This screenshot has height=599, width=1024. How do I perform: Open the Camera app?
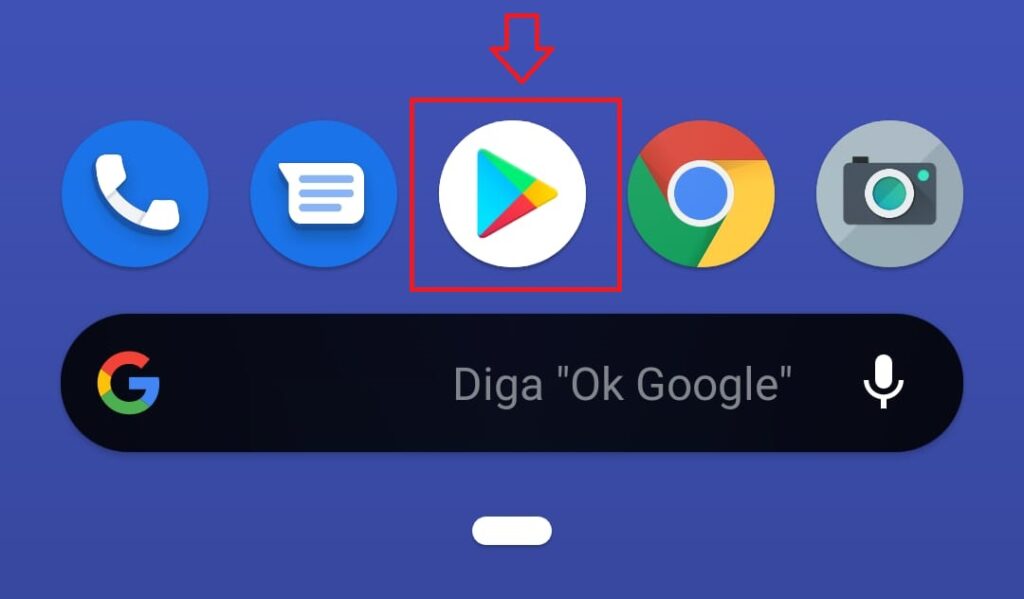(889, 194)
